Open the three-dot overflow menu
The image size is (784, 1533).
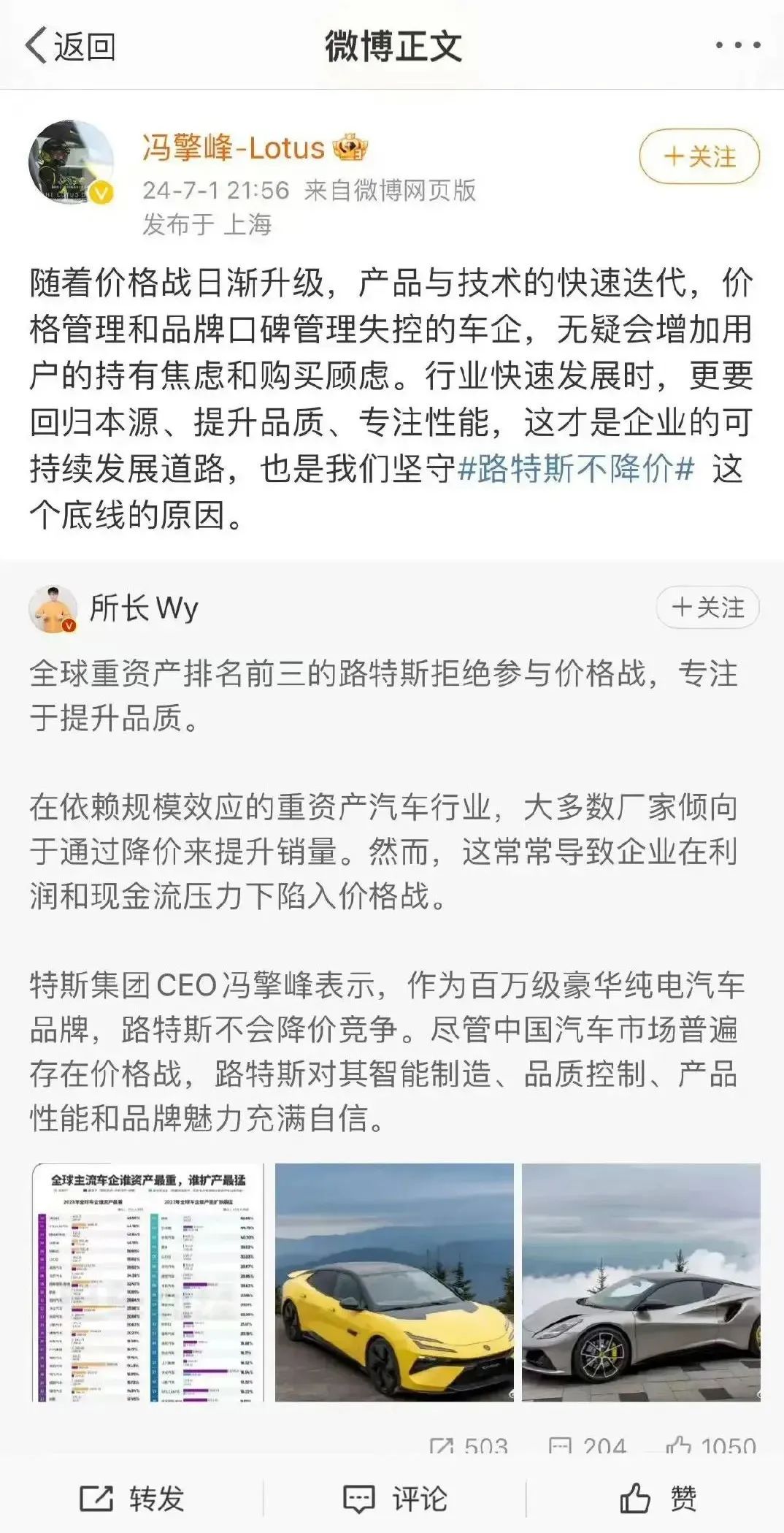[737, 45]
